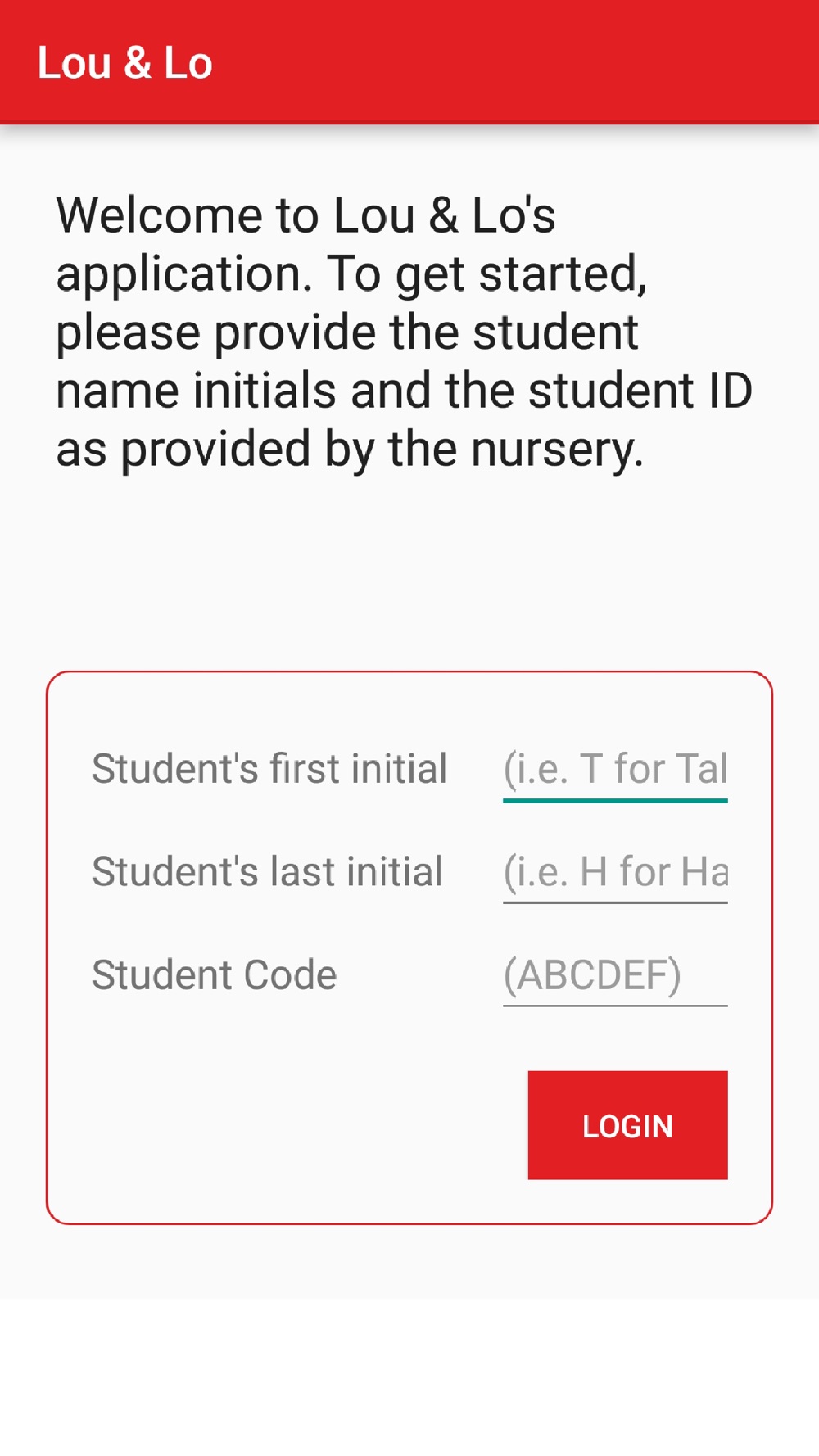Image resolution: width=819 pixels, height=1456 pixels.
Task: Focus the student's last initial field
Action: click(x=615, y=872)
